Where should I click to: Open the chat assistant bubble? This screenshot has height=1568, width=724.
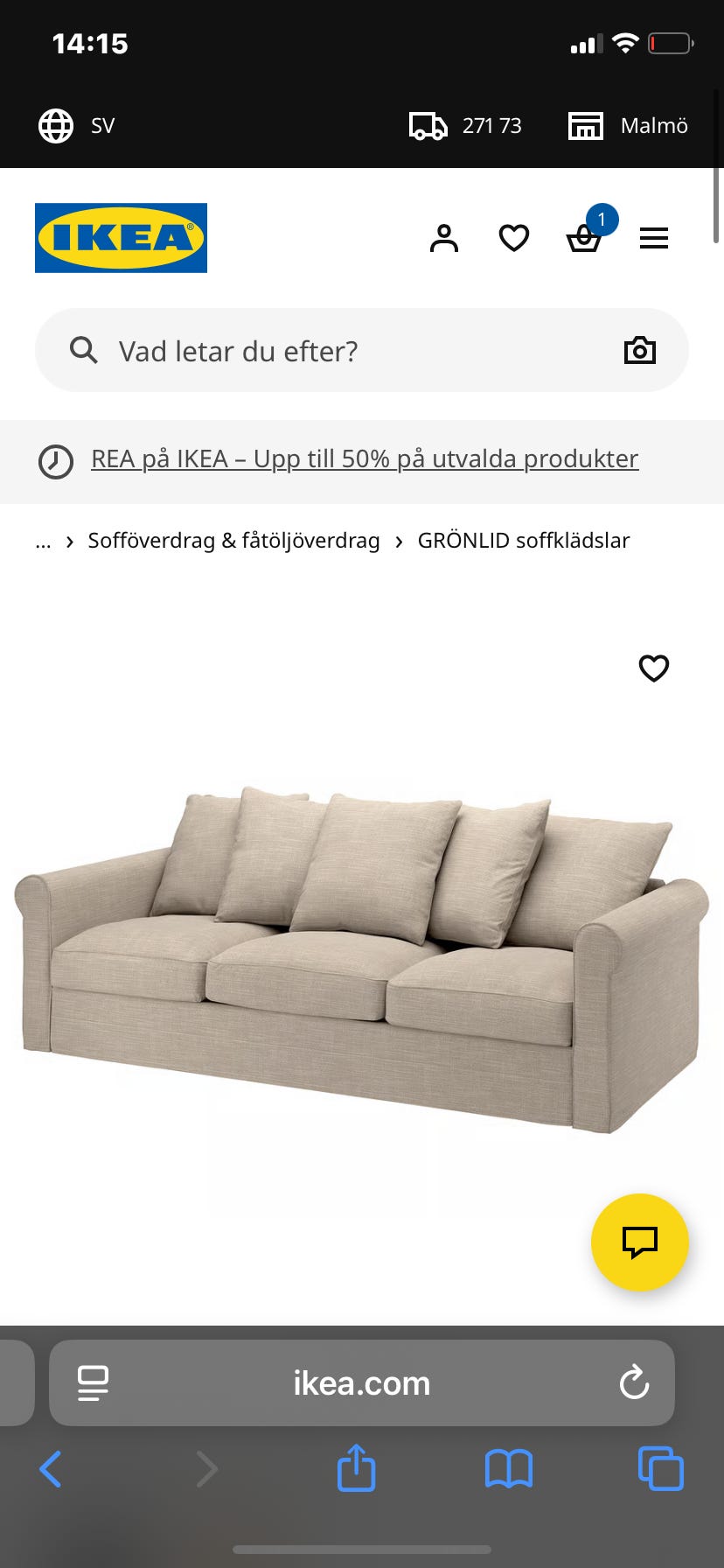point(639,1242)
